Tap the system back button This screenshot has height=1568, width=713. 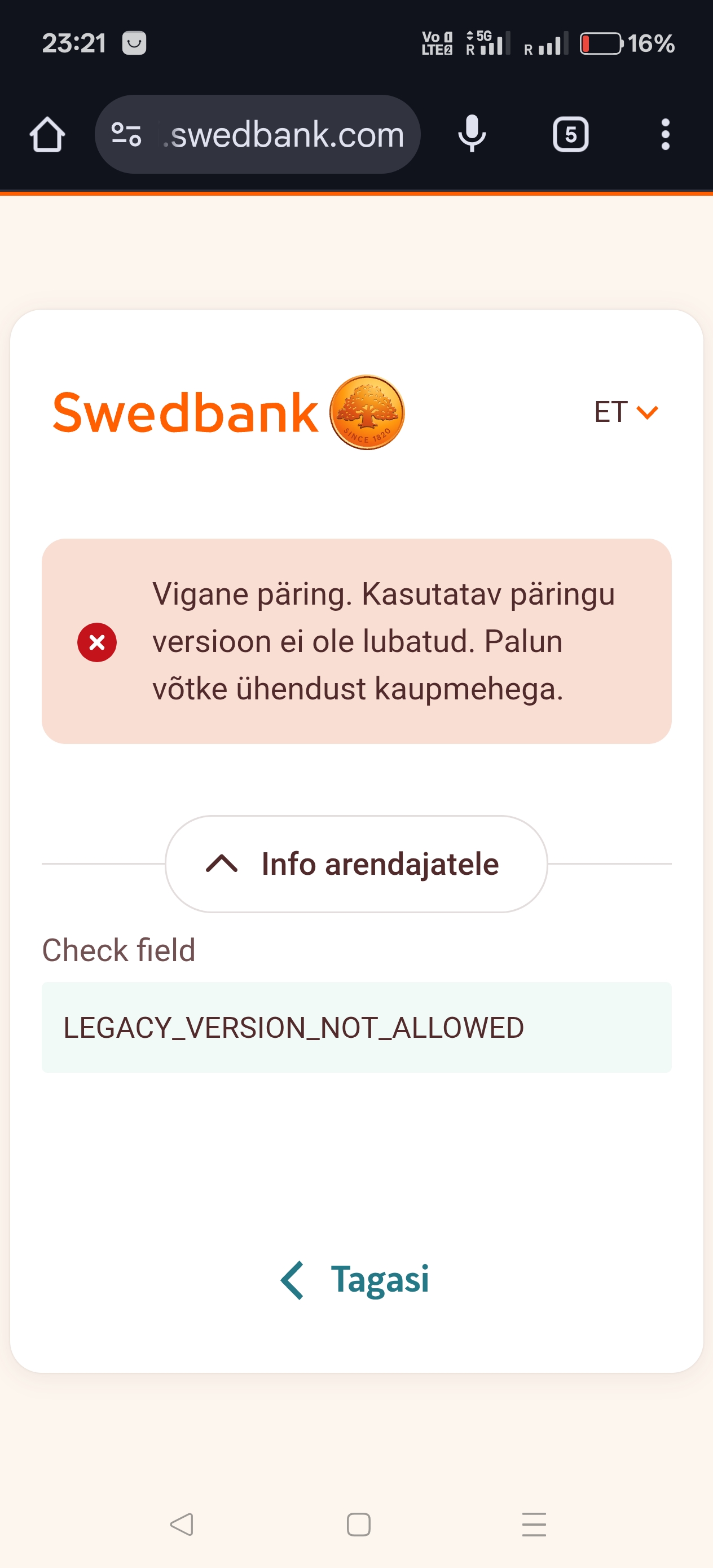click(x=182, y=1524)
